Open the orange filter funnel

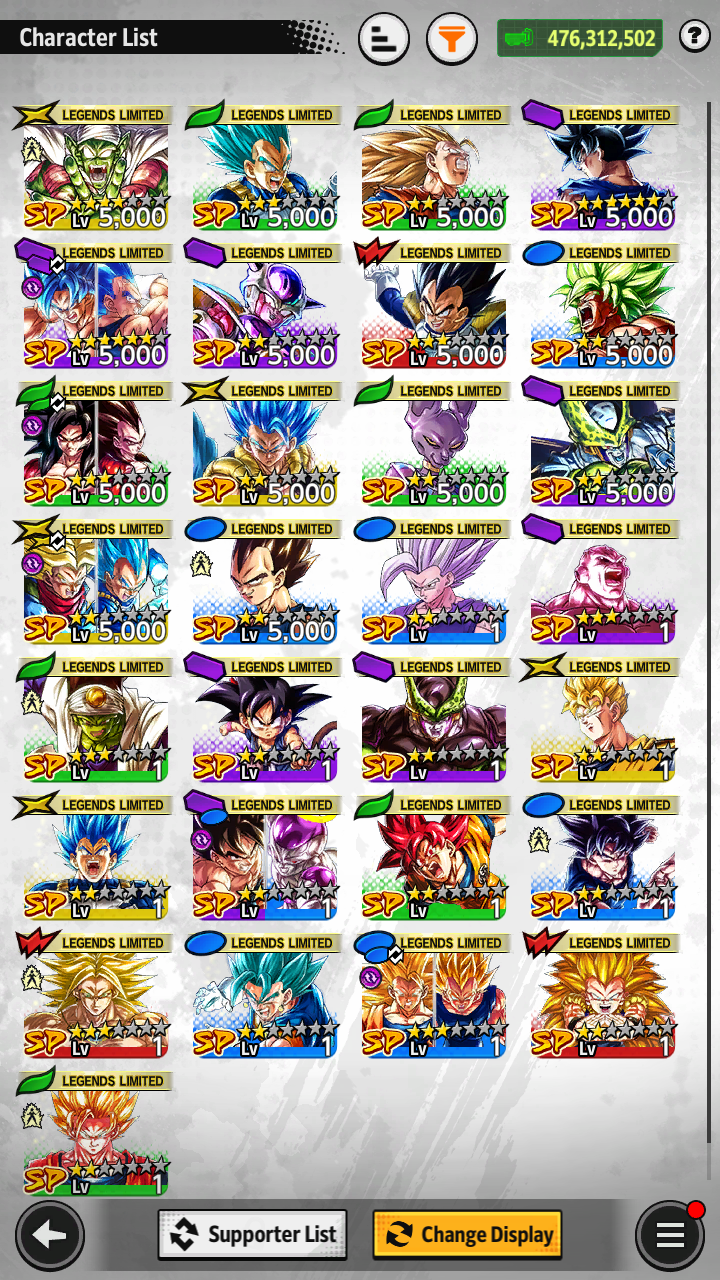452,40
